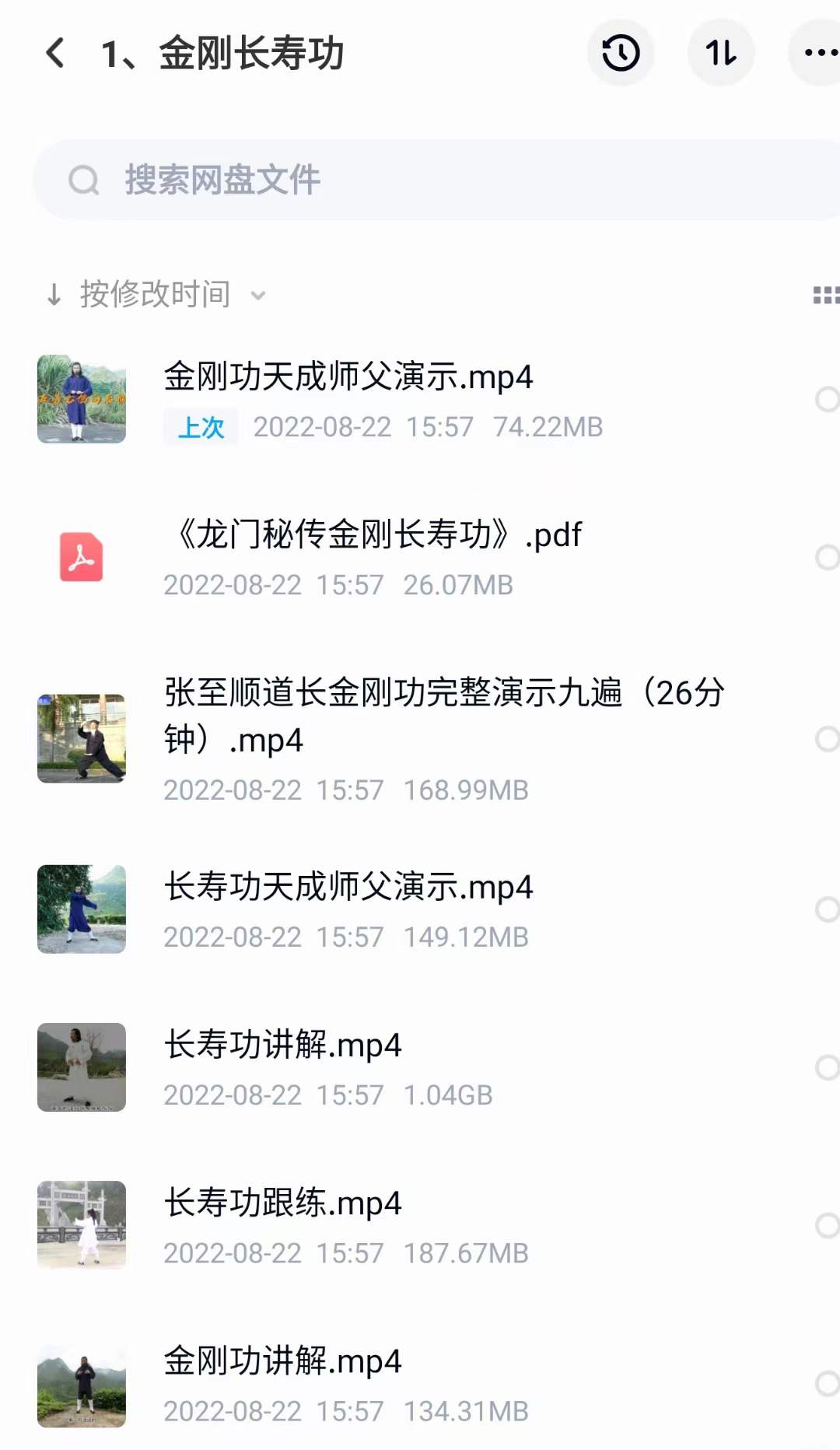840x1450 pixels.
Task: Select checkbox for 金刚功讲解.mp4
Action: coord(825,1383)
